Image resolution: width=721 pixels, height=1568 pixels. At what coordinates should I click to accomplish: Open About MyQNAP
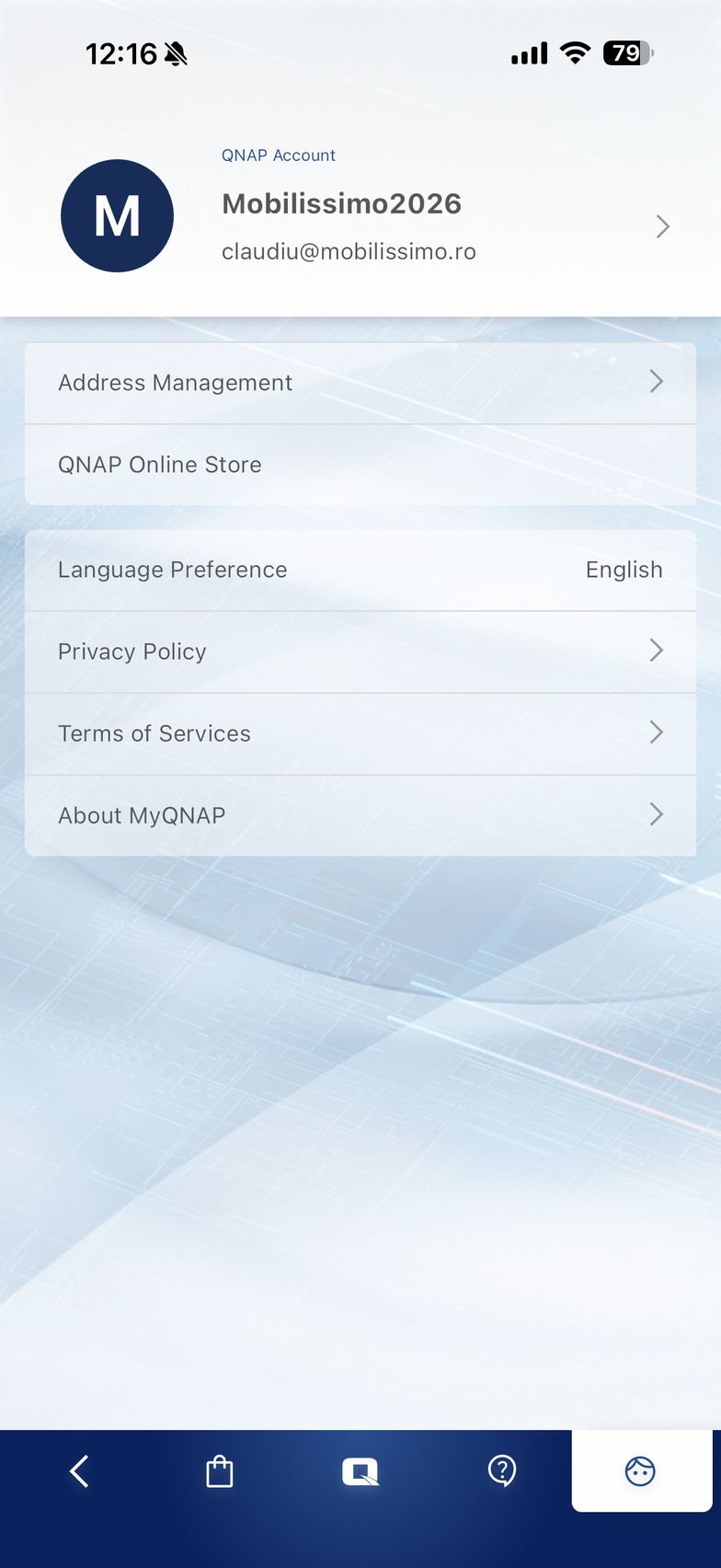pos(360,815)
